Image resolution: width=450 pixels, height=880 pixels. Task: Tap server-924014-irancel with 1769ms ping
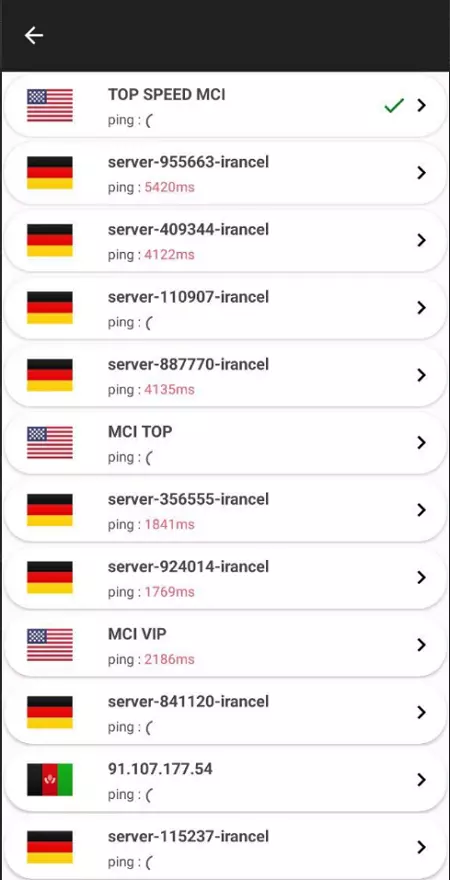tap(224, 578)
